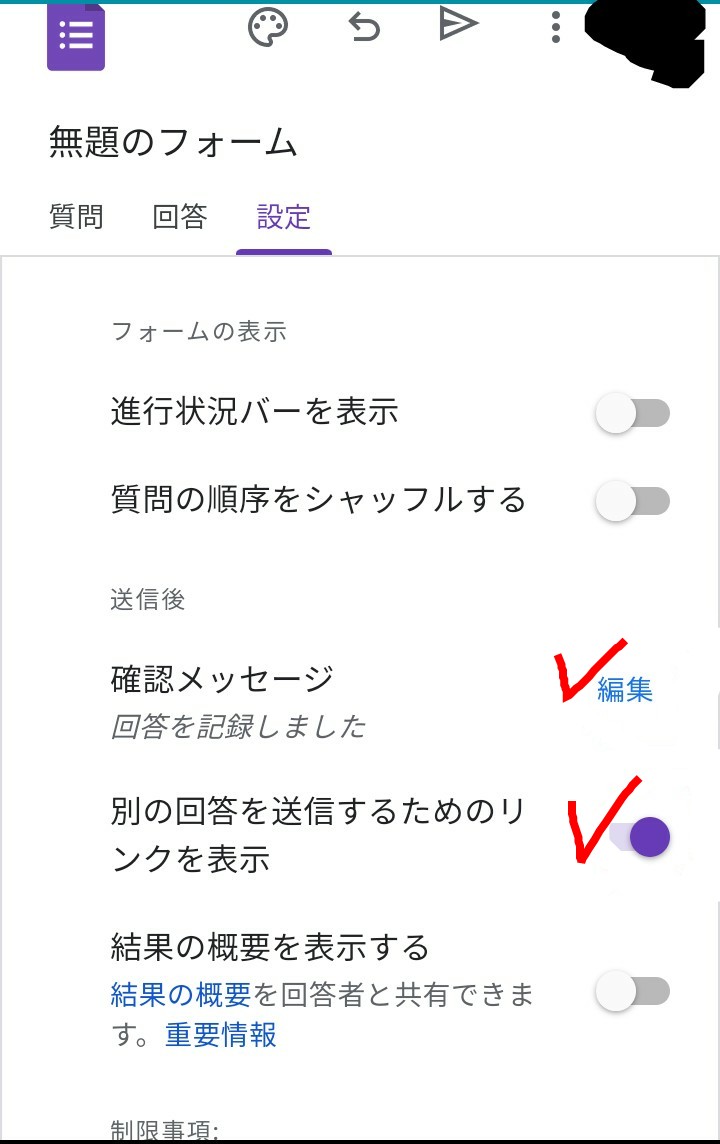
Task: Open the overflow menu
Action: click(x=556, y=27)
